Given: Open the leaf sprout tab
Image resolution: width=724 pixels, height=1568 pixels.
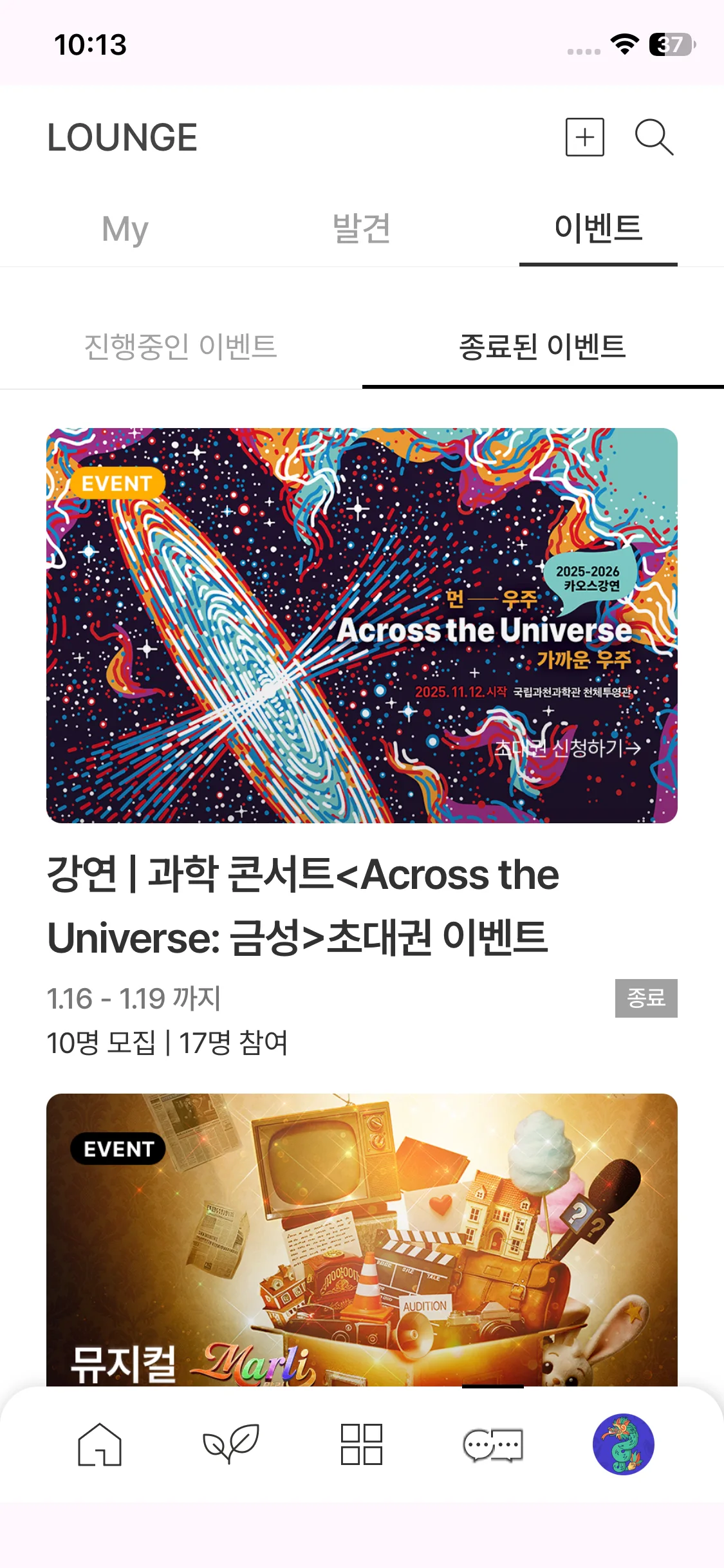Looking at the screenshot, I should click(231, 1444).
